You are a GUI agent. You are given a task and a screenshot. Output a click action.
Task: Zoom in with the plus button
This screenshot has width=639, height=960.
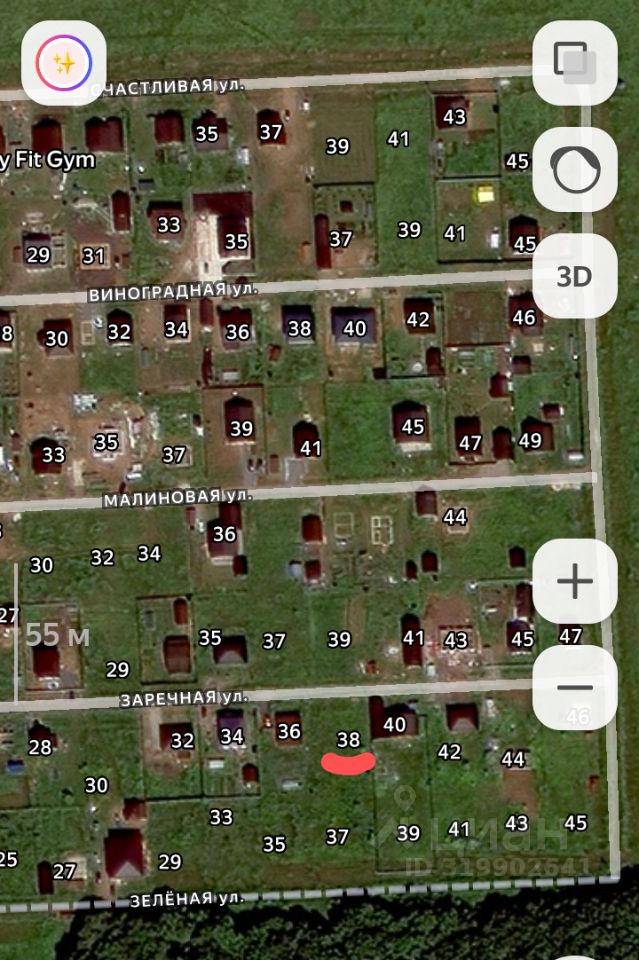pos(574,581)
